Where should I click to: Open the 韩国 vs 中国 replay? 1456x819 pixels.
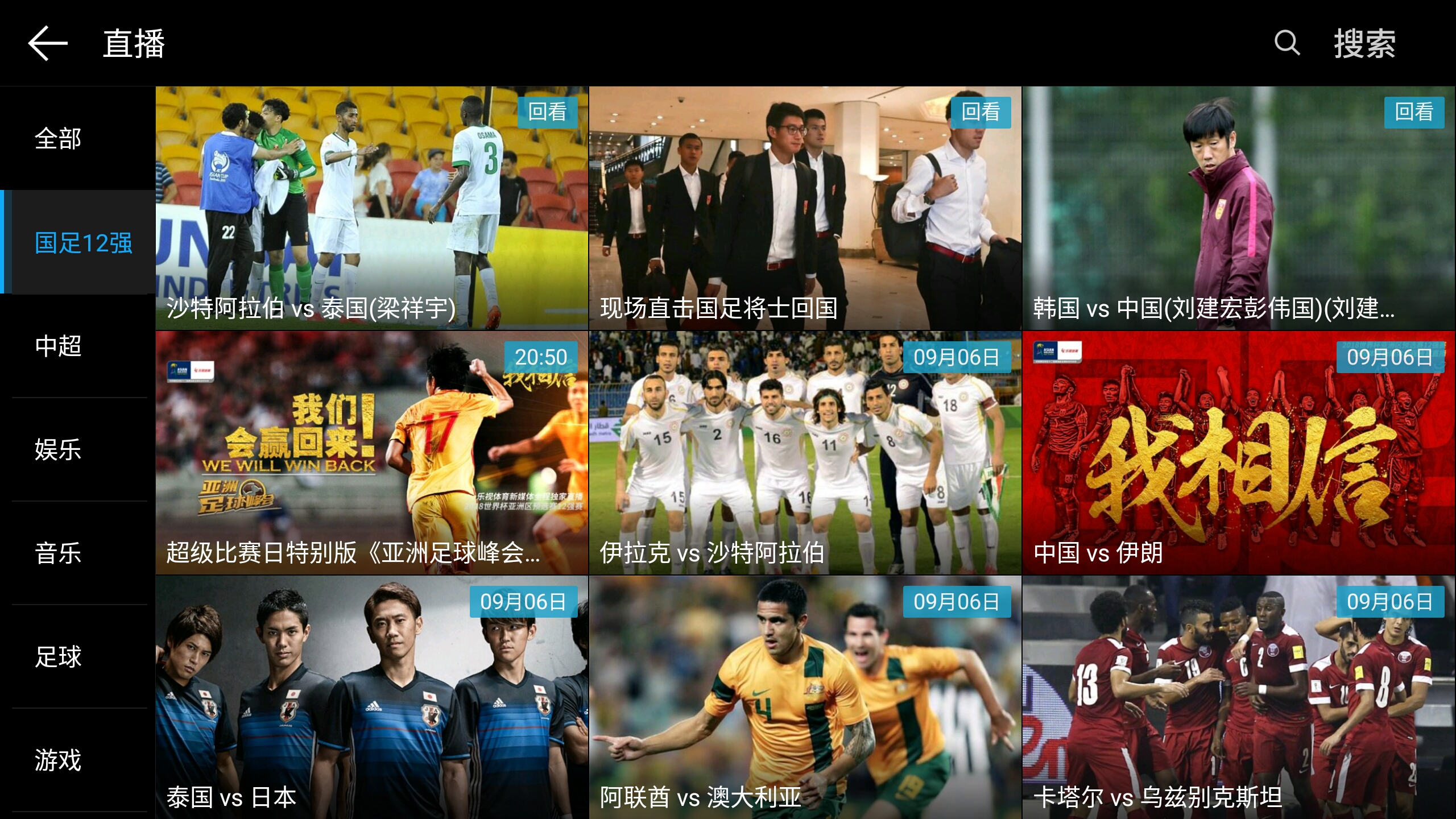(1238, 208)
